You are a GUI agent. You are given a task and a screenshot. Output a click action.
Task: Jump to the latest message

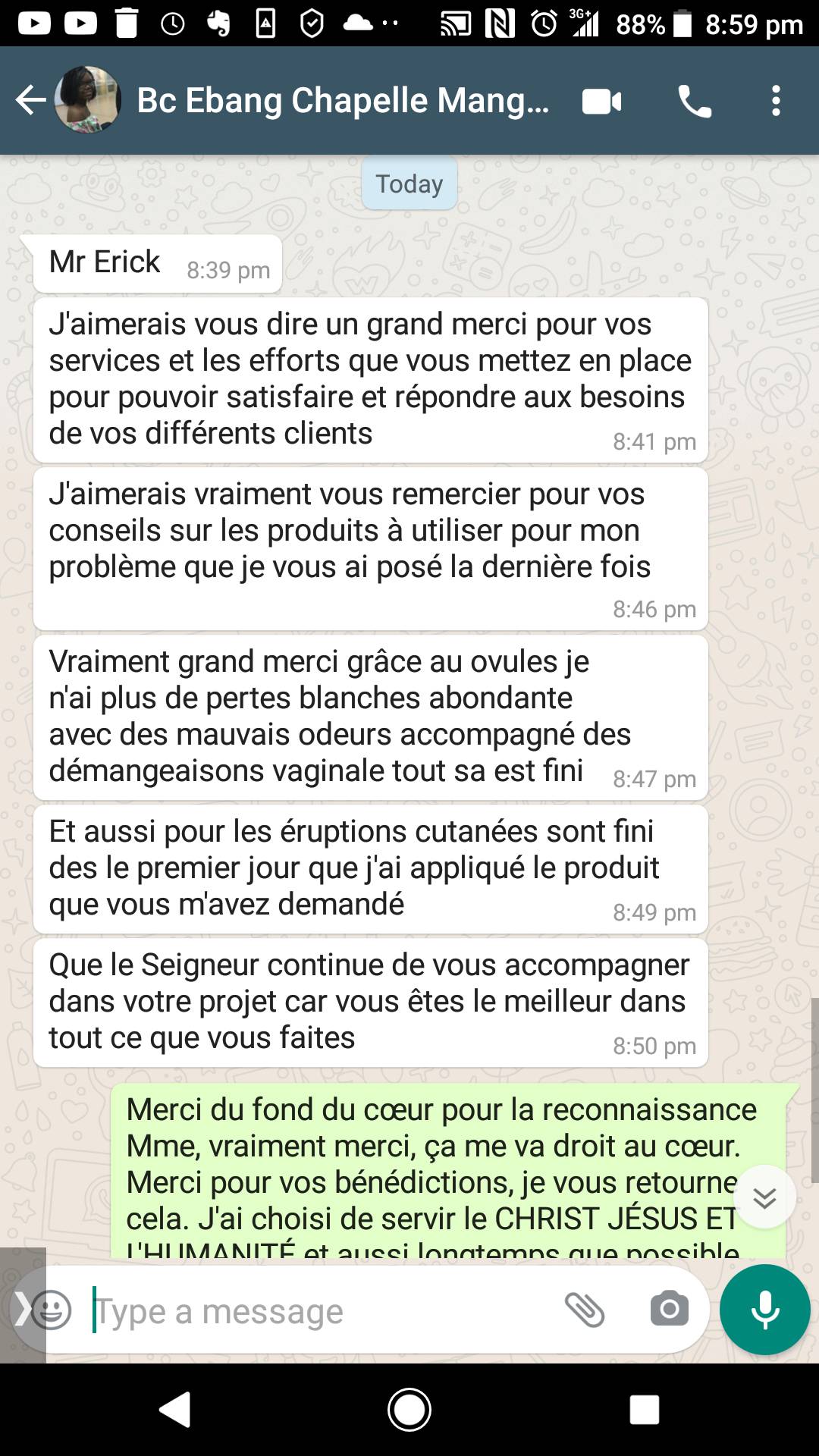click(764, 1197)
